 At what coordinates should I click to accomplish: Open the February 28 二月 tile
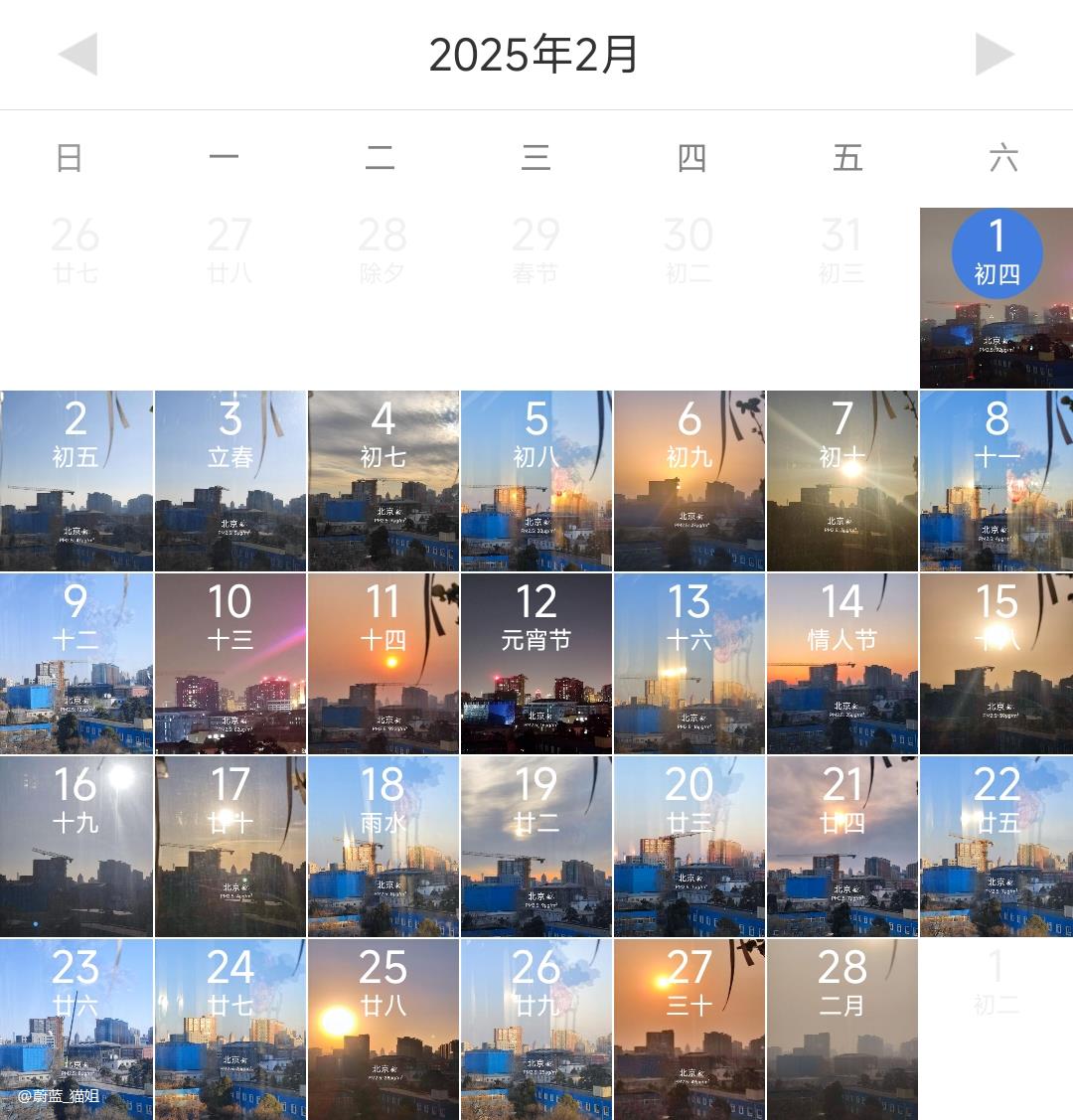point(843,1030)
